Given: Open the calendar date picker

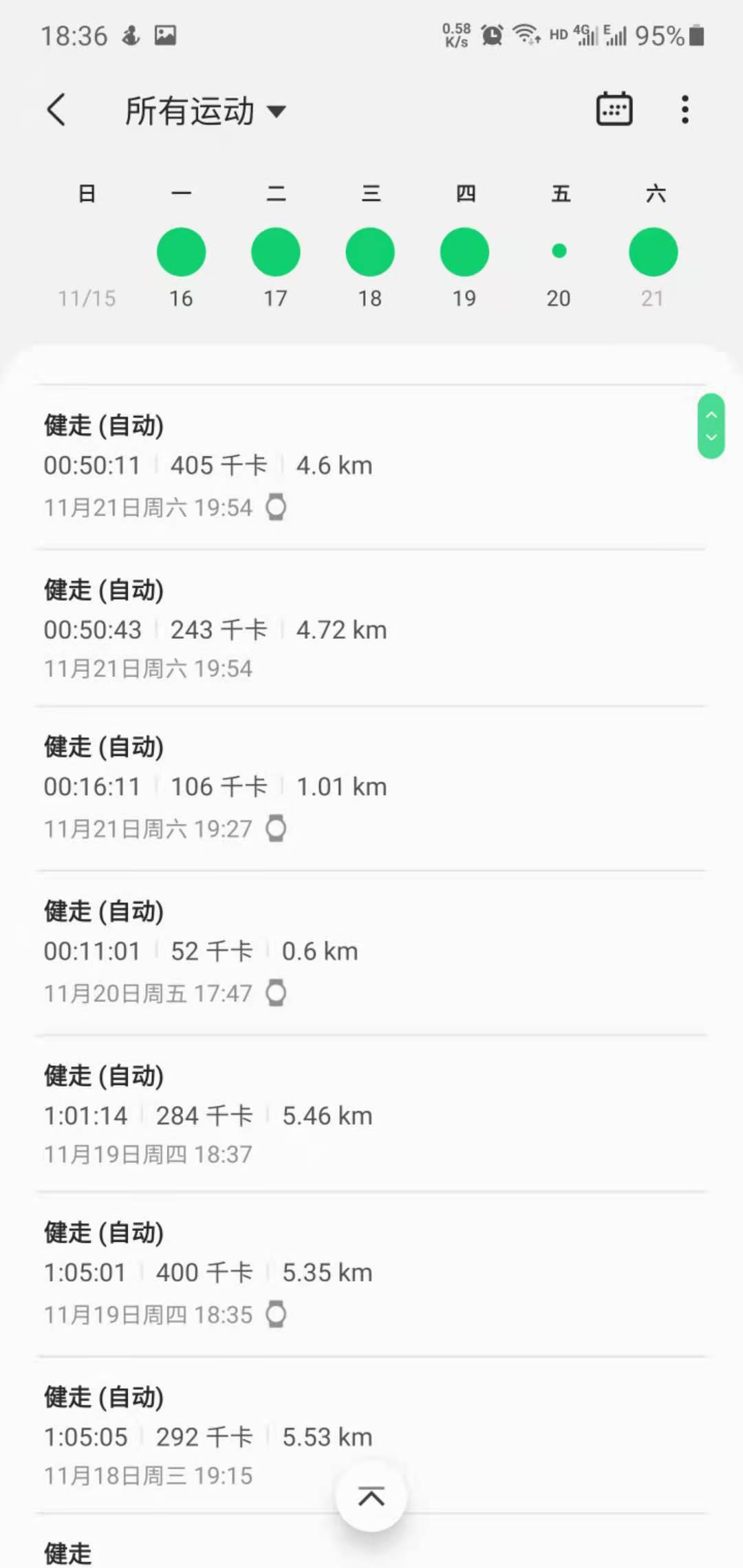Looking at the screenshot, I should [614, 109].
